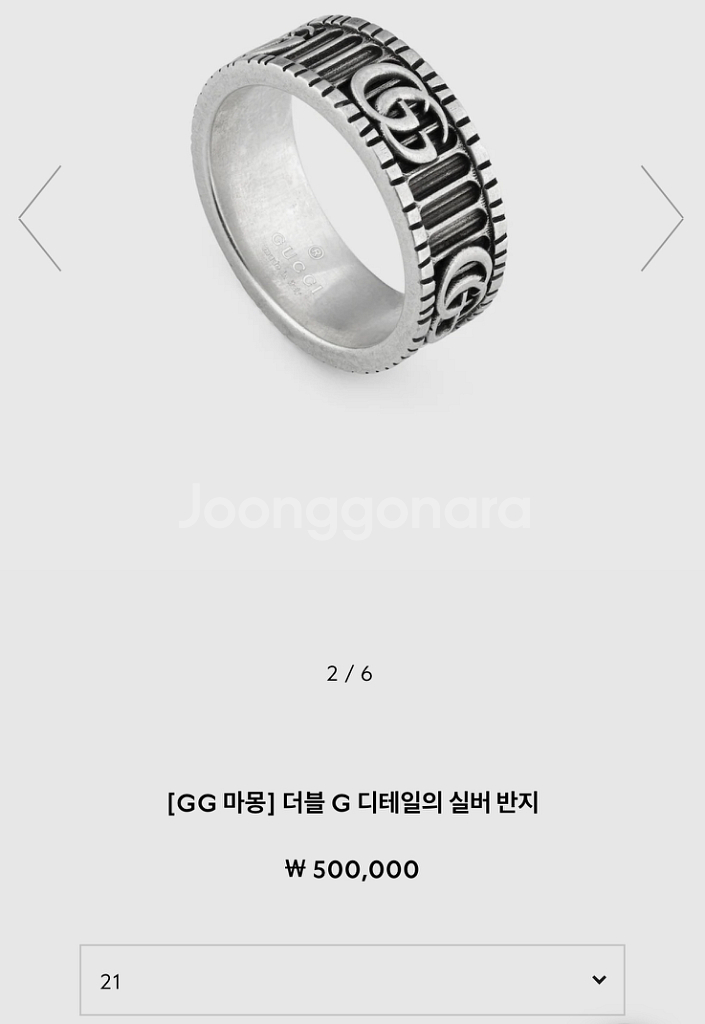Screen dimensions: 705x1024
Task: Open the size dropdown showing 21
Action: 352,980
